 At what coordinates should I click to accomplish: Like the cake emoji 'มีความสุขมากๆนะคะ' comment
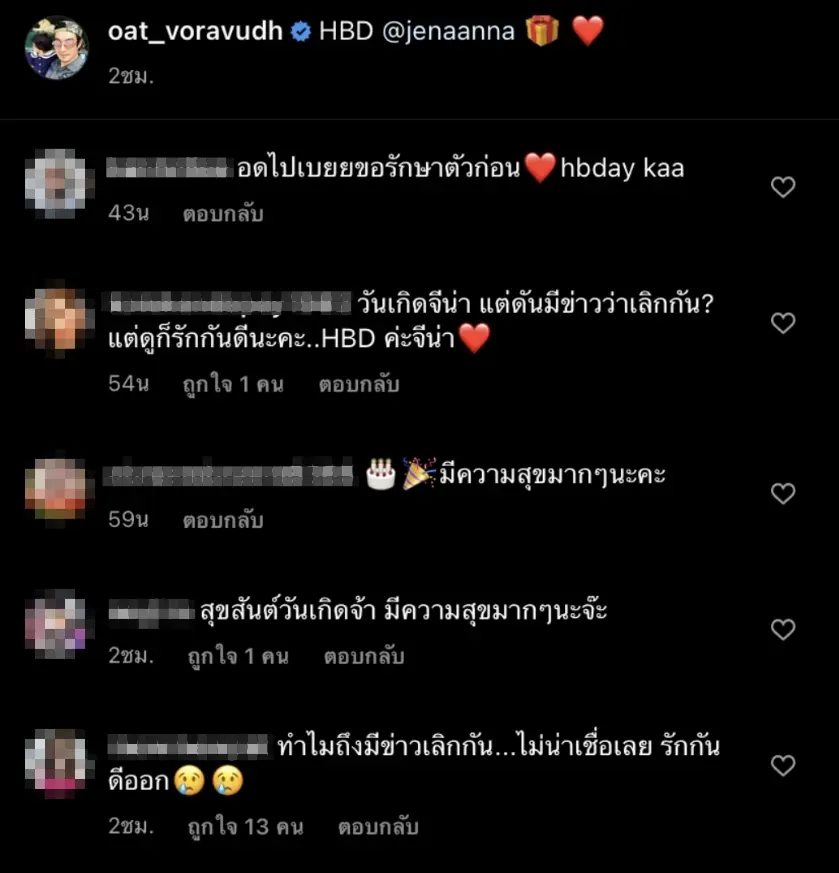(783, 493)
